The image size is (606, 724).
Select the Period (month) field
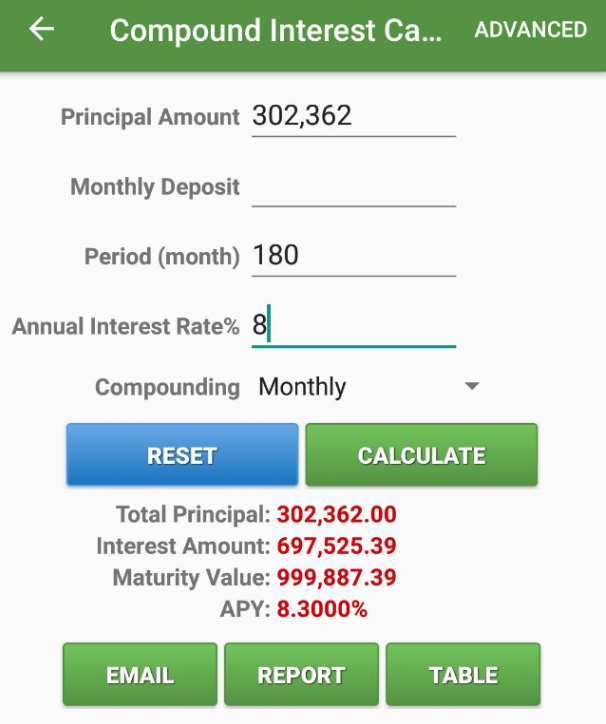(353, 256)
